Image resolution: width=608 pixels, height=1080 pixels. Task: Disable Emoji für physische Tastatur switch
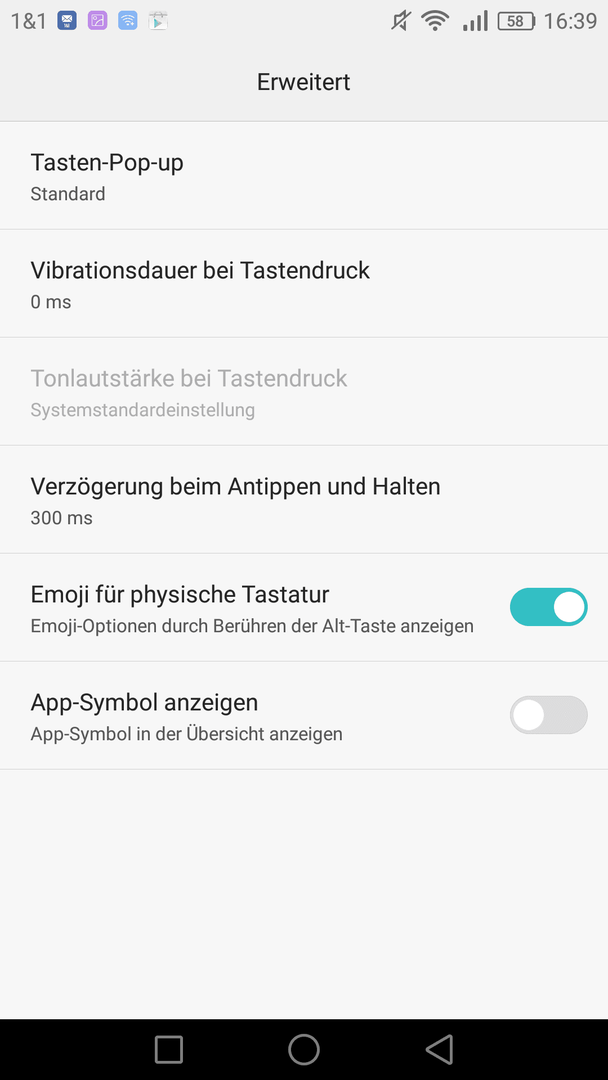[548, 607]
